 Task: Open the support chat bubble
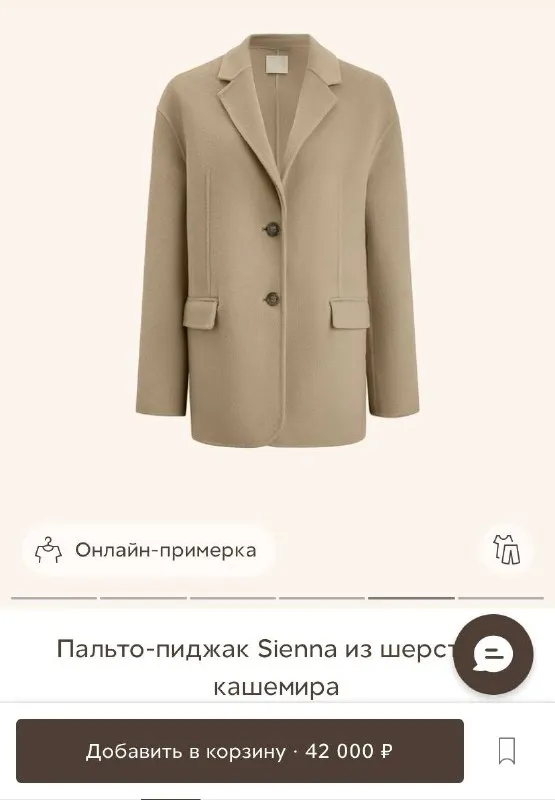[x=493, y=654]
